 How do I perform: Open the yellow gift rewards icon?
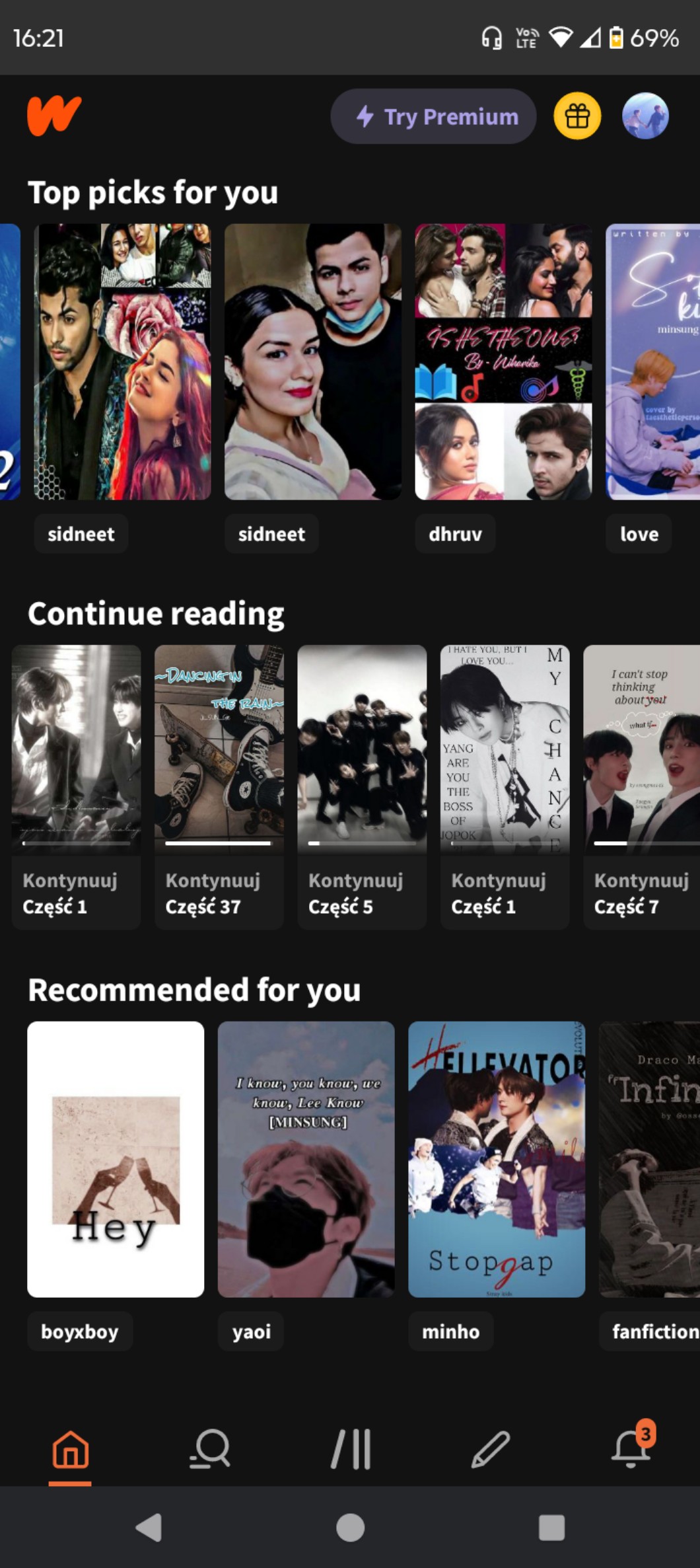tap(577, 116)
